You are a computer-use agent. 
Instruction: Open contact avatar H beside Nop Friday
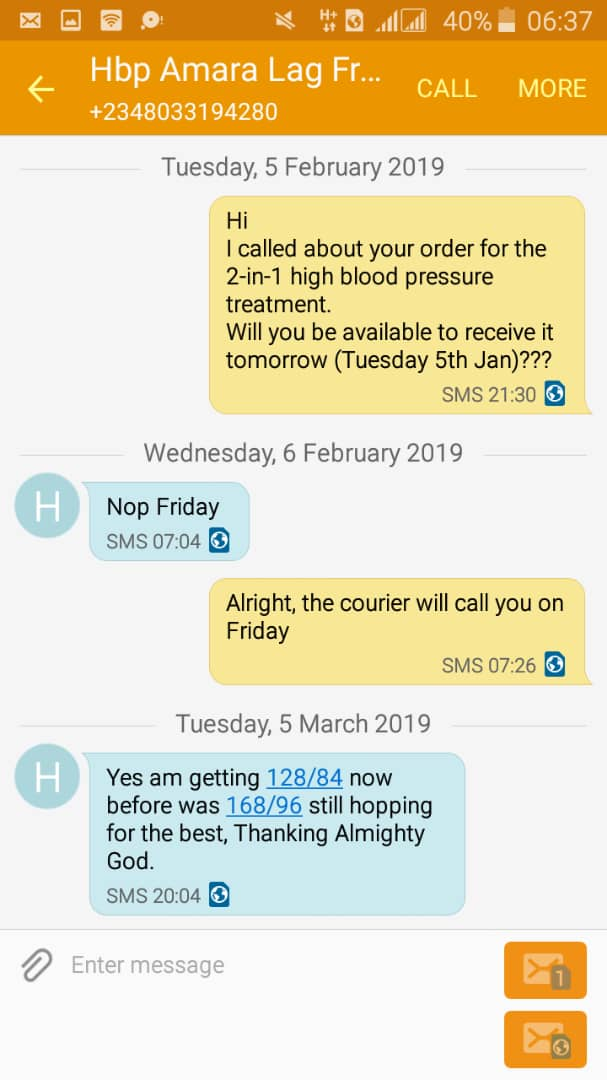click(47, 507)
